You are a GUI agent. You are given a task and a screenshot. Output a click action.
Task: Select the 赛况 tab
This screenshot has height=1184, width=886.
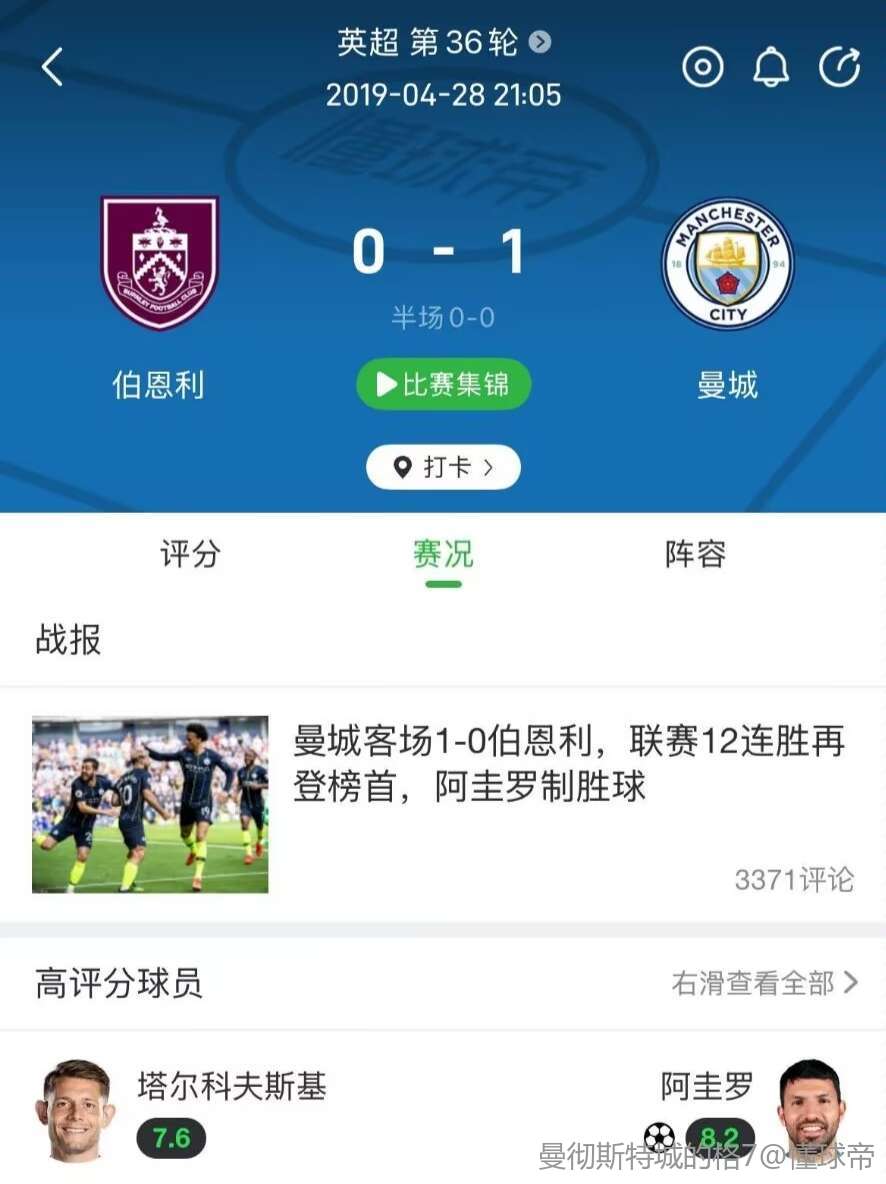[x=443, y=554]
